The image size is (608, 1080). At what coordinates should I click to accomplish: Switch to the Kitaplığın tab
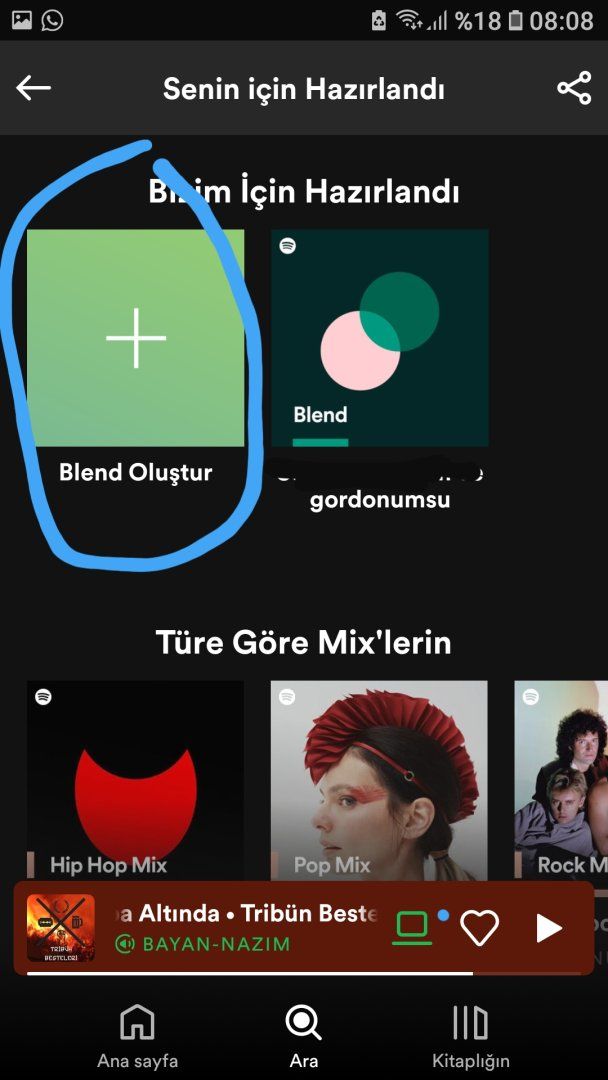(470, 1035)
